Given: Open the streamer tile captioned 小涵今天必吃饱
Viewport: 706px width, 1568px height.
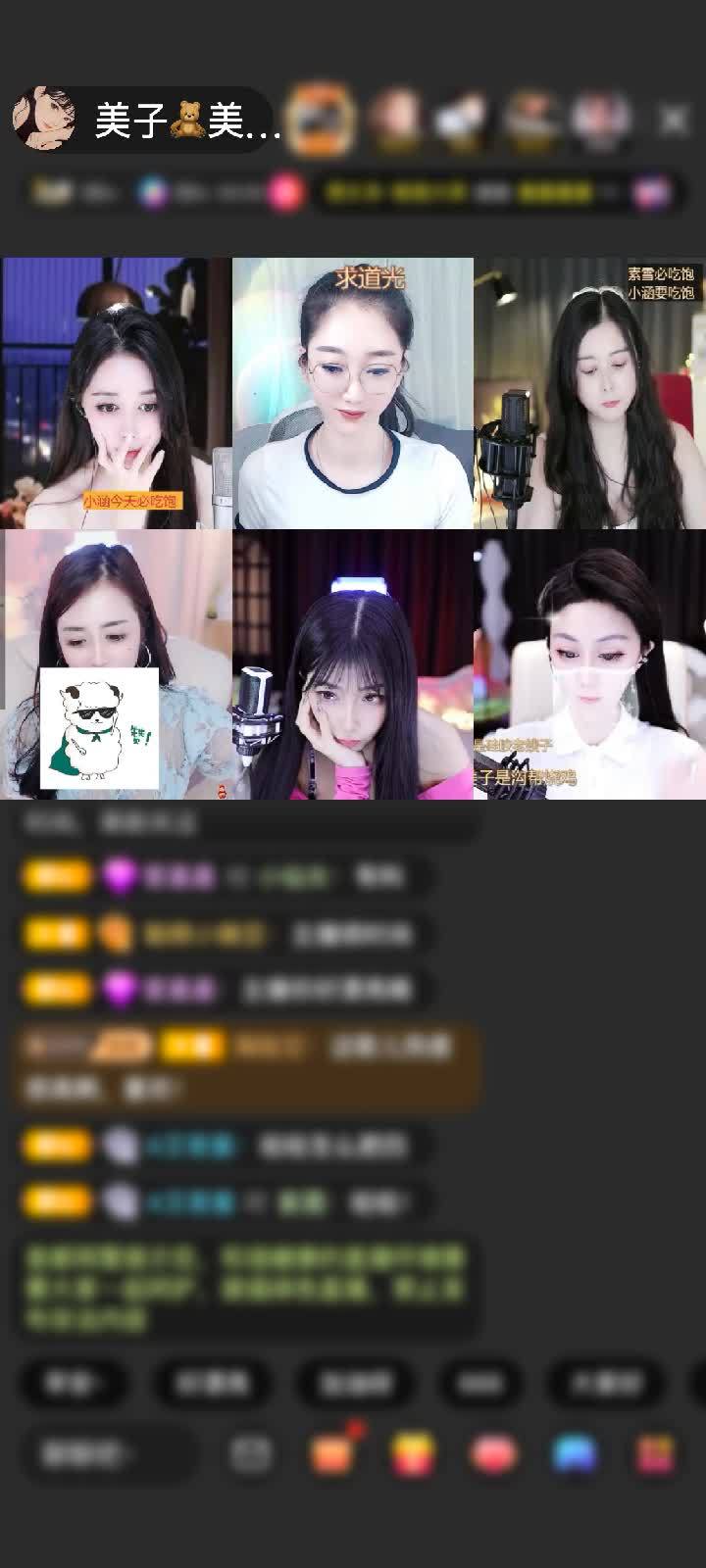Looking at the screenshot, I should [116, 394].
